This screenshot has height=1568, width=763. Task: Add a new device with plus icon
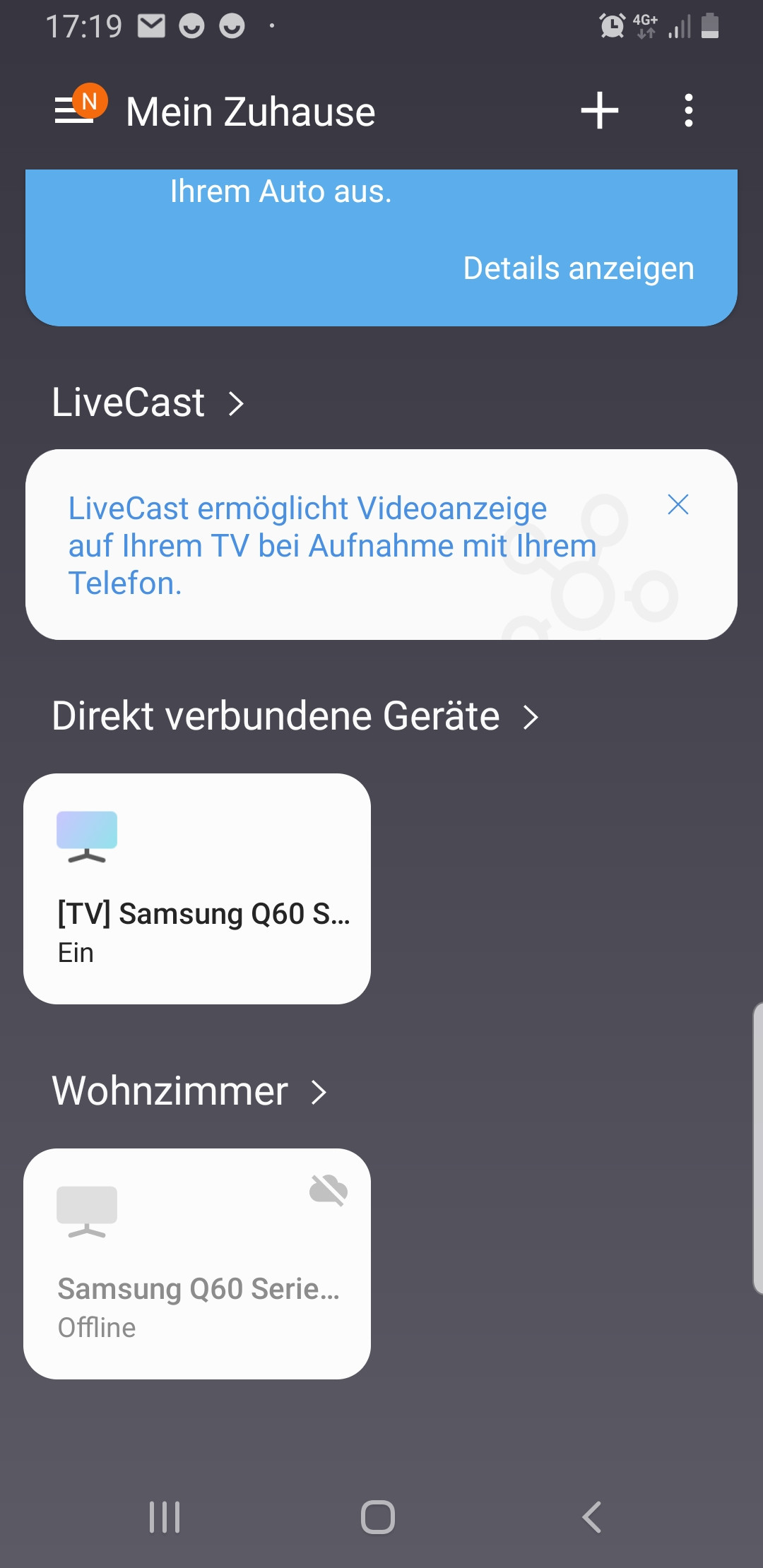[599, 111]
